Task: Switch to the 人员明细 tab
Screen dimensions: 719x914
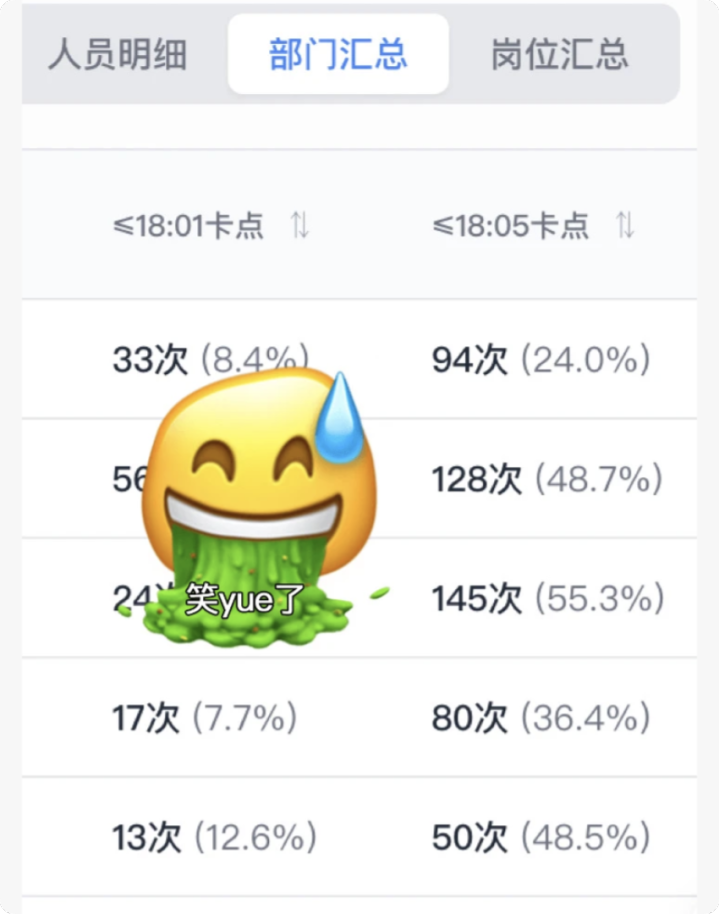Action: [x=117, y=54]
